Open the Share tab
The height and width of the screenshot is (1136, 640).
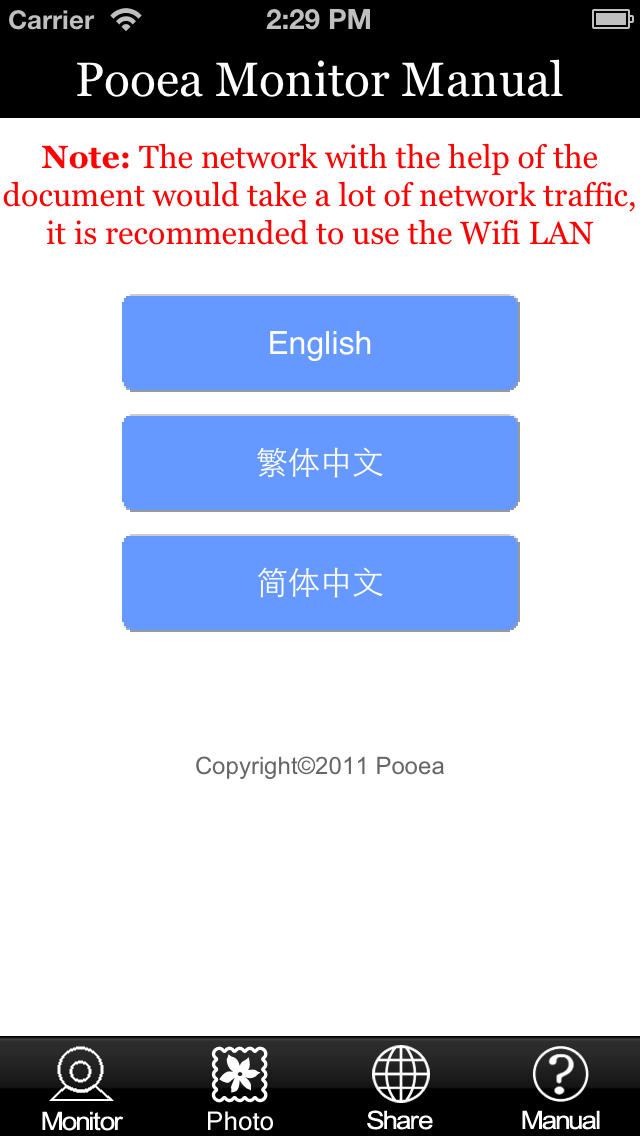pyautogui.click(x=400, y=1087)
